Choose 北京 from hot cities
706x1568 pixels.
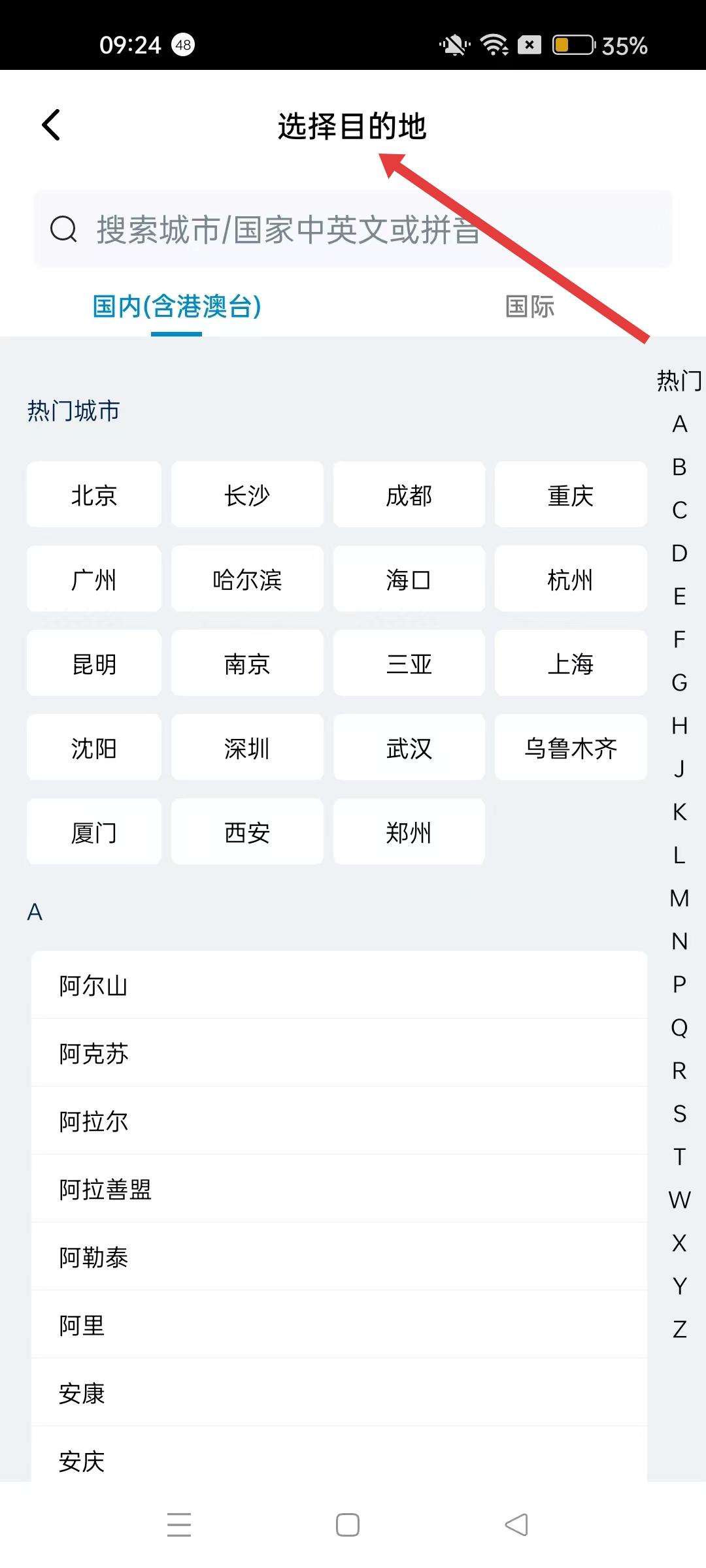94,495
